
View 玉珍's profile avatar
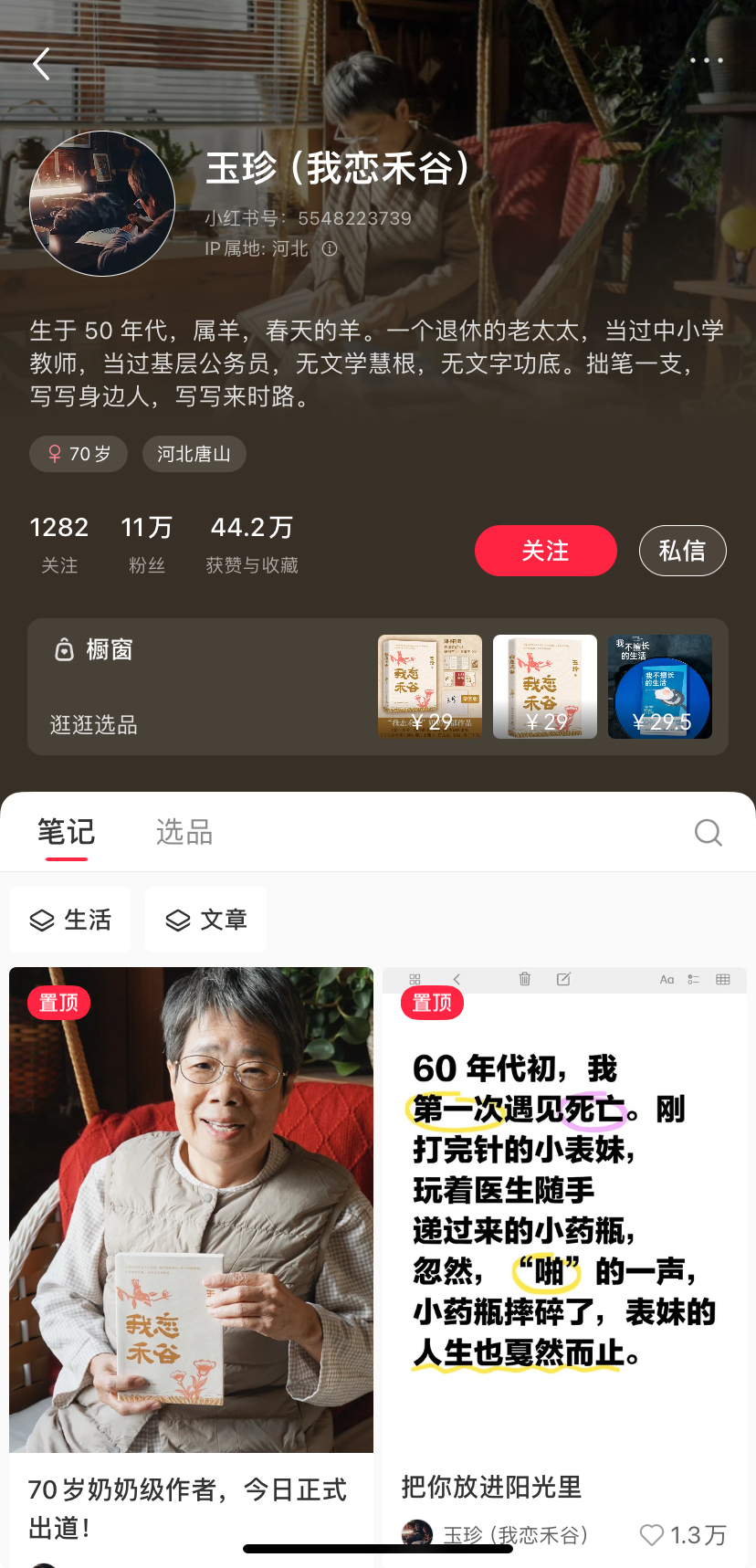point(102,204)
